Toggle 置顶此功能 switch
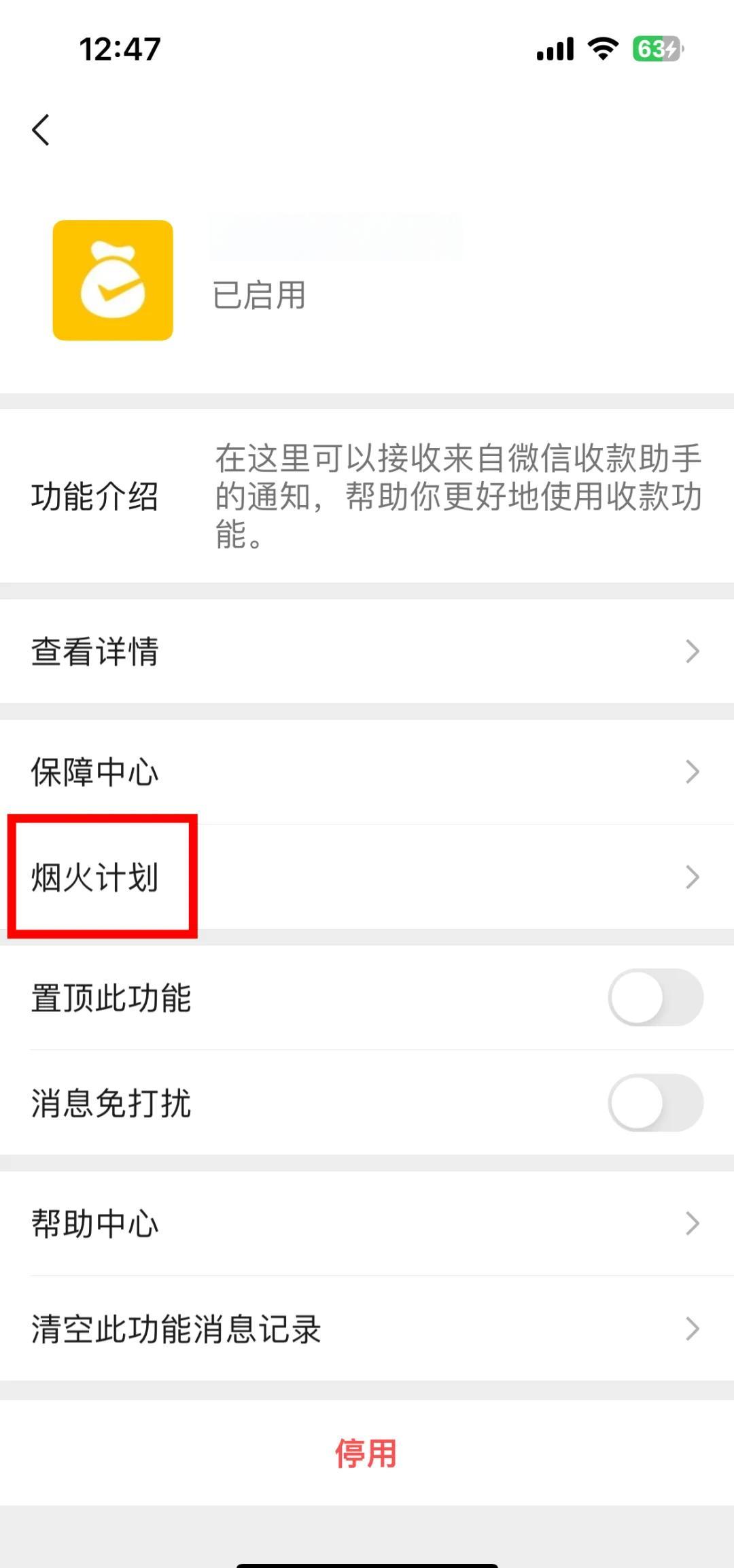The width and height of the screenshot is (734, 1568). [654, 998]
